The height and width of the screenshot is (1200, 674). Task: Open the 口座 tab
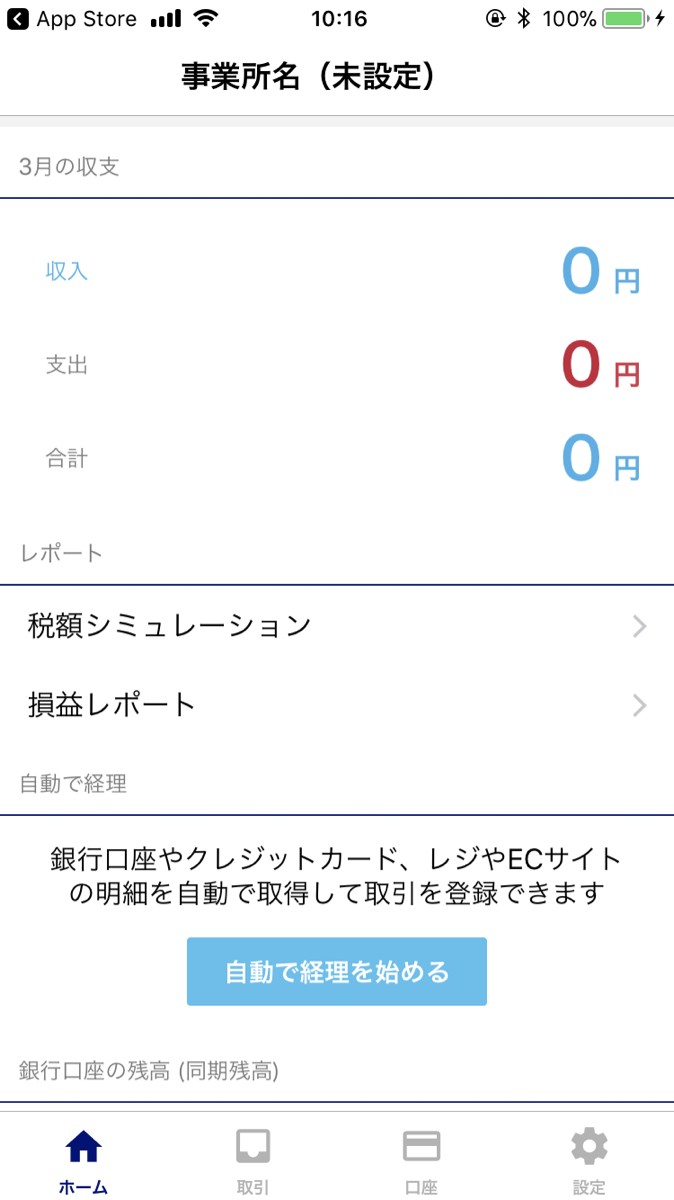click(421, 1158)
